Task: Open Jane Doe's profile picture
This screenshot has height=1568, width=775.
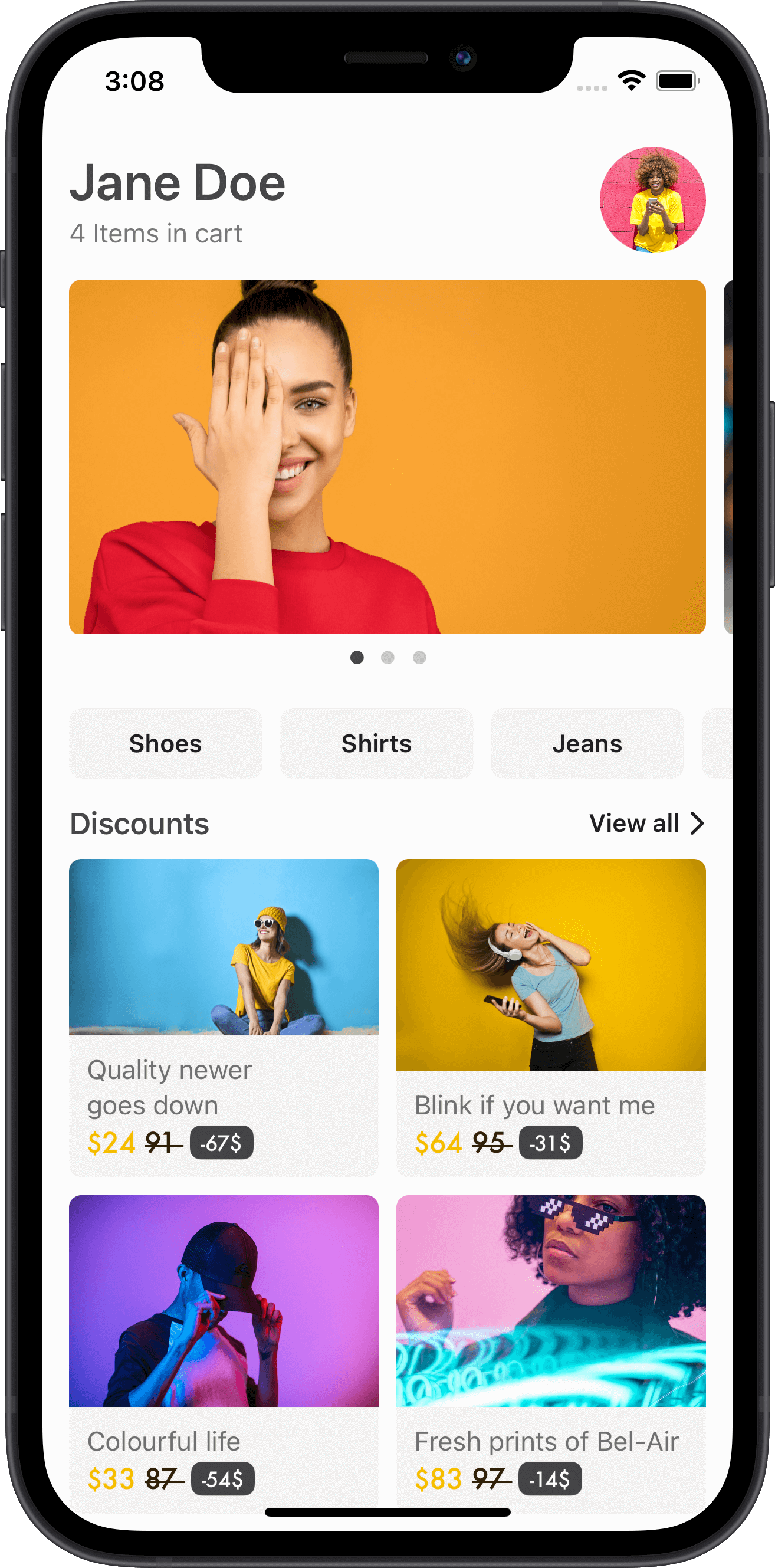Action: [x=653, y=199]
